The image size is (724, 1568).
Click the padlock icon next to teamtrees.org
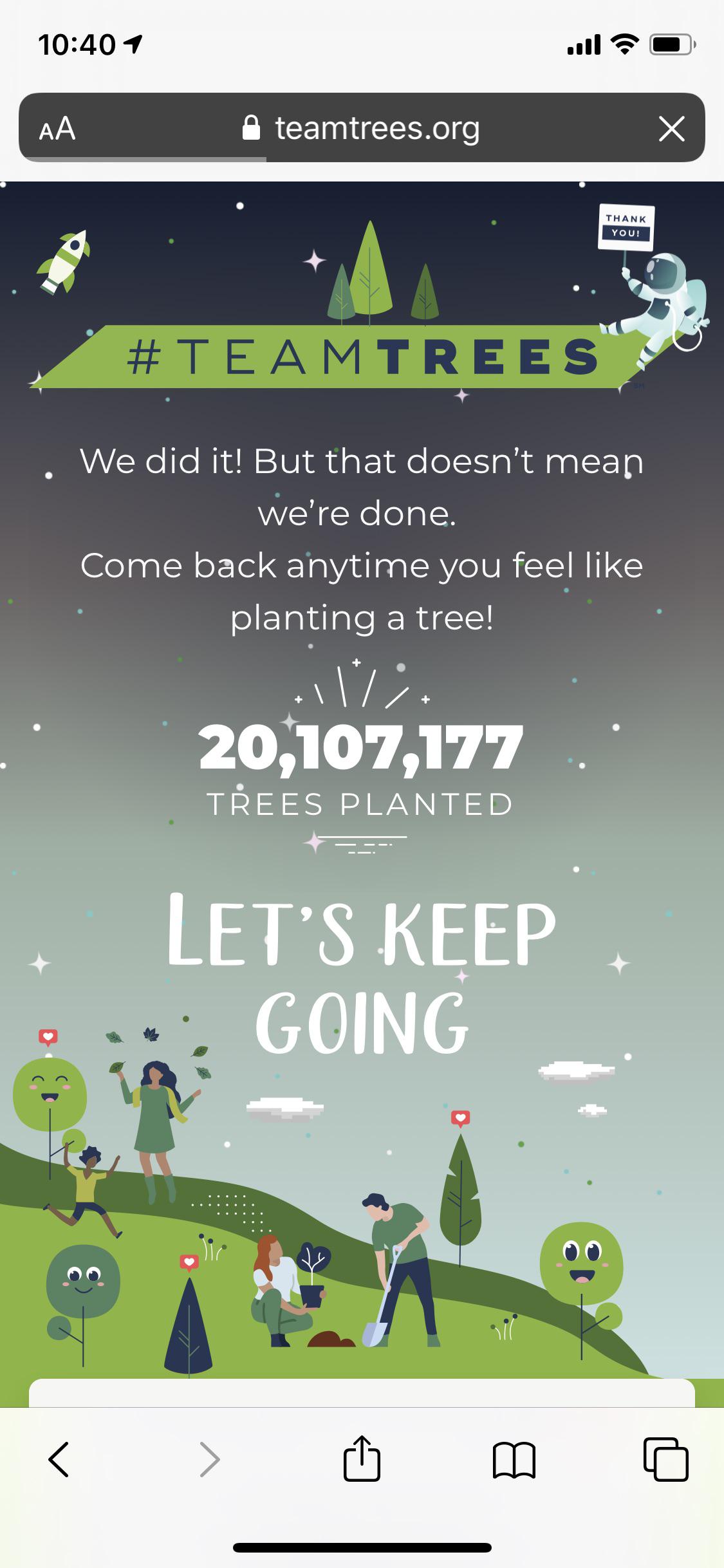tap(252, 127)
